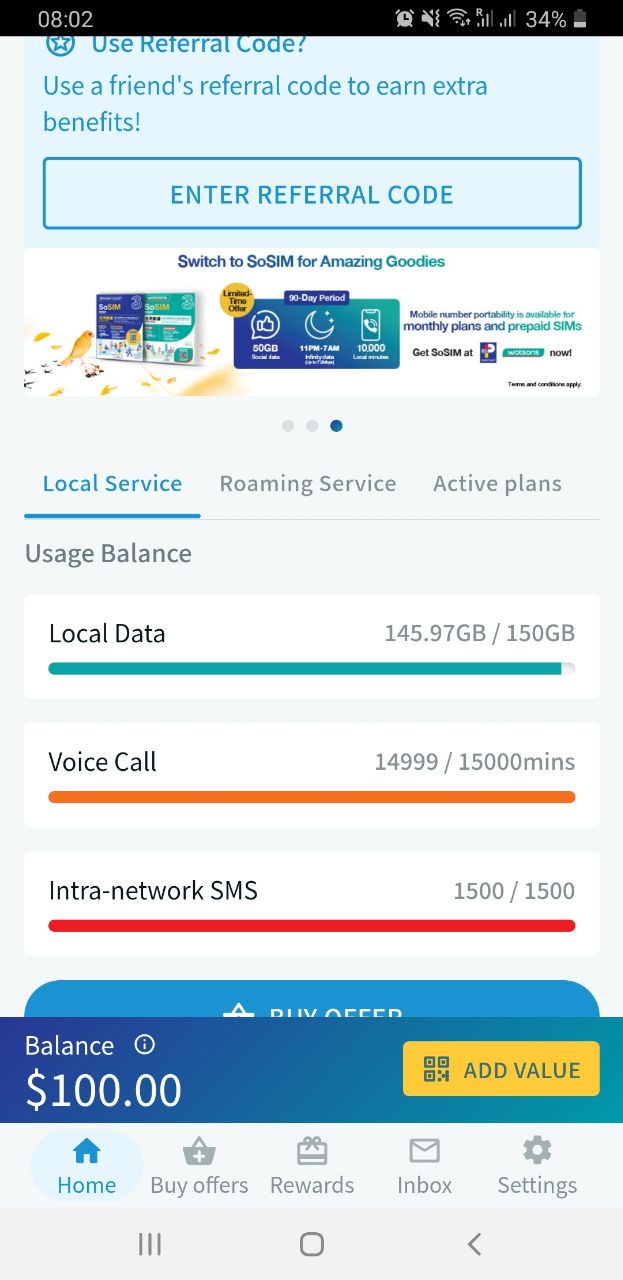Show balance info via the info icon
623x1280 pixels.
pos(145,1045)
